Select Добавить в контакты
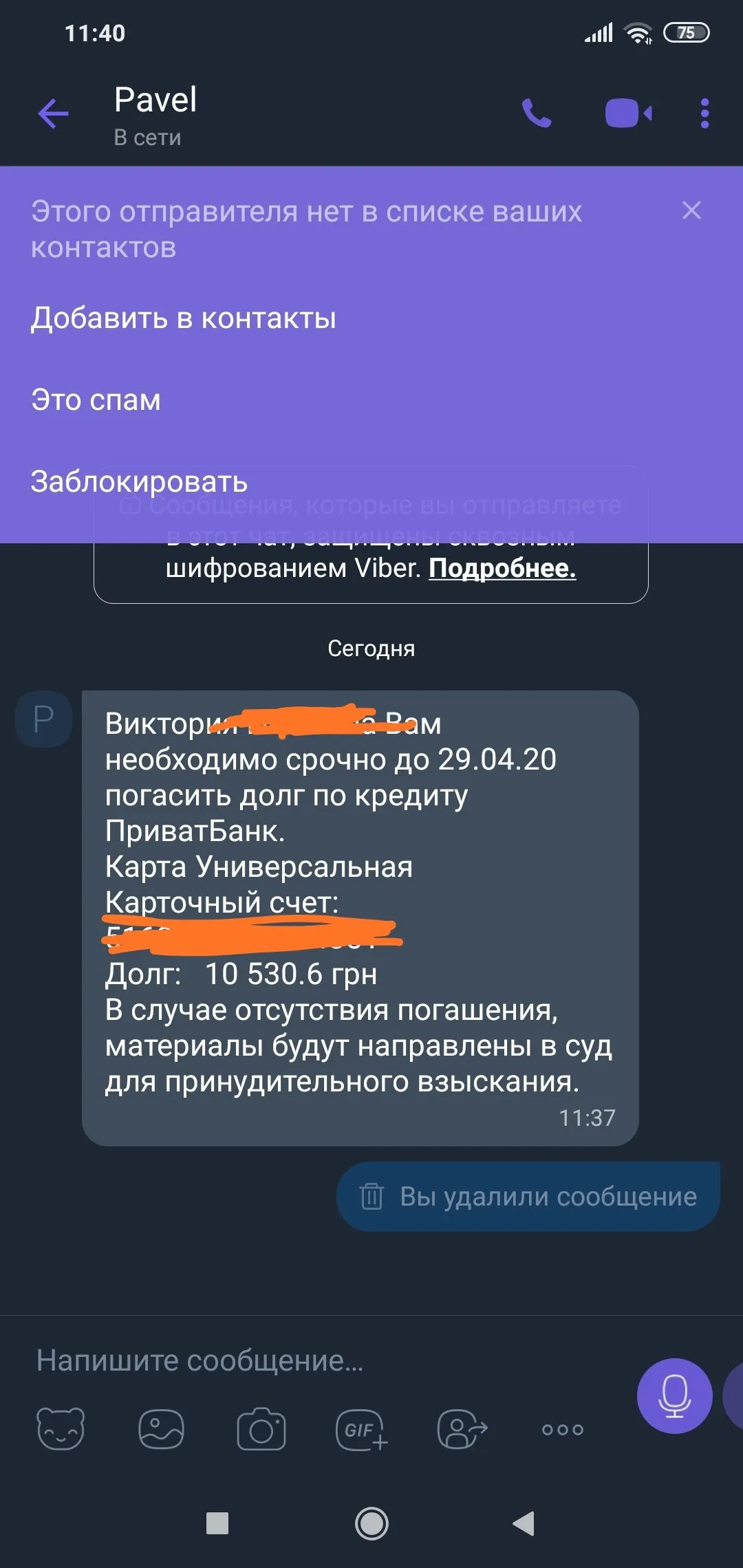Image resolution: width=743 pixels, height=1568 pixels. click(x=183, y=318)
